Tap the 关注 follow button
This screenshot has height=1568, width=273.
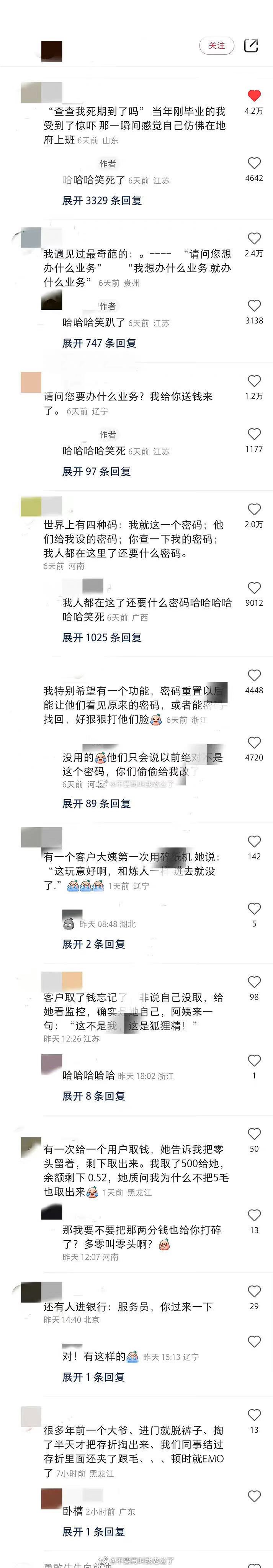coord(216,46)
